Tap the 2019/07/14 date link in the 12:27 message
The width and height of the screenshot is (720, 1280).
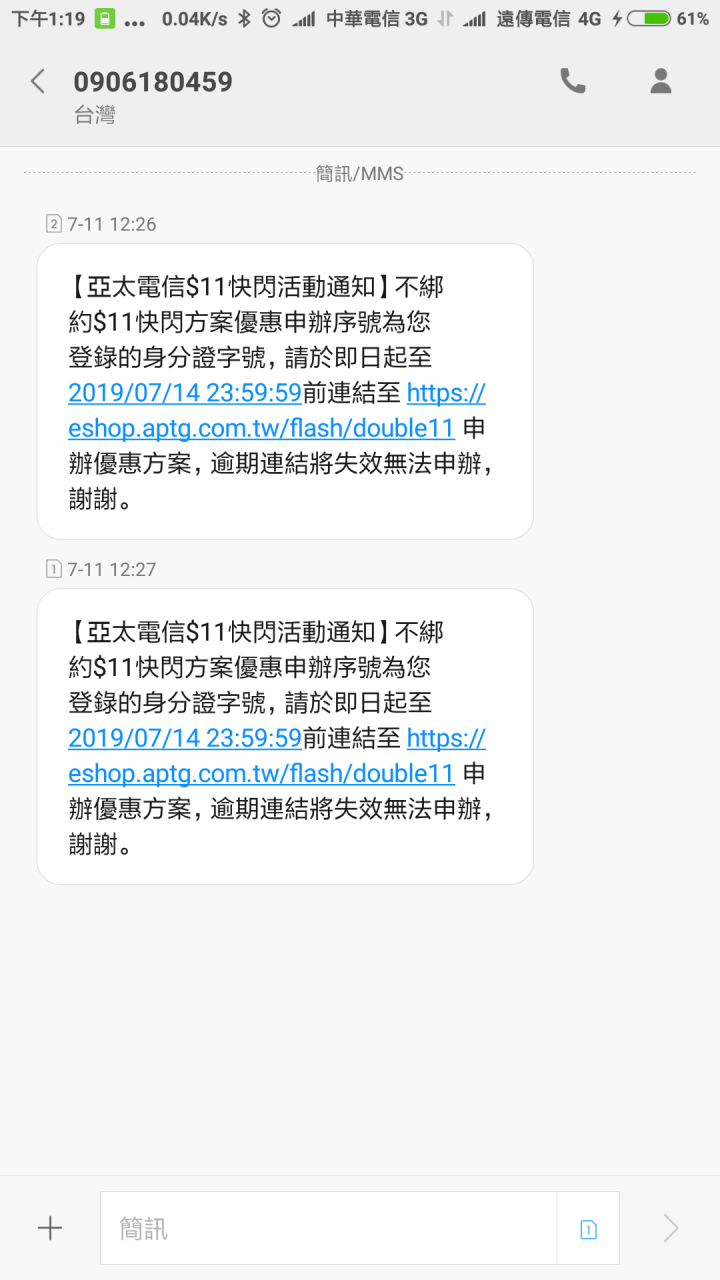click(185, 739)
